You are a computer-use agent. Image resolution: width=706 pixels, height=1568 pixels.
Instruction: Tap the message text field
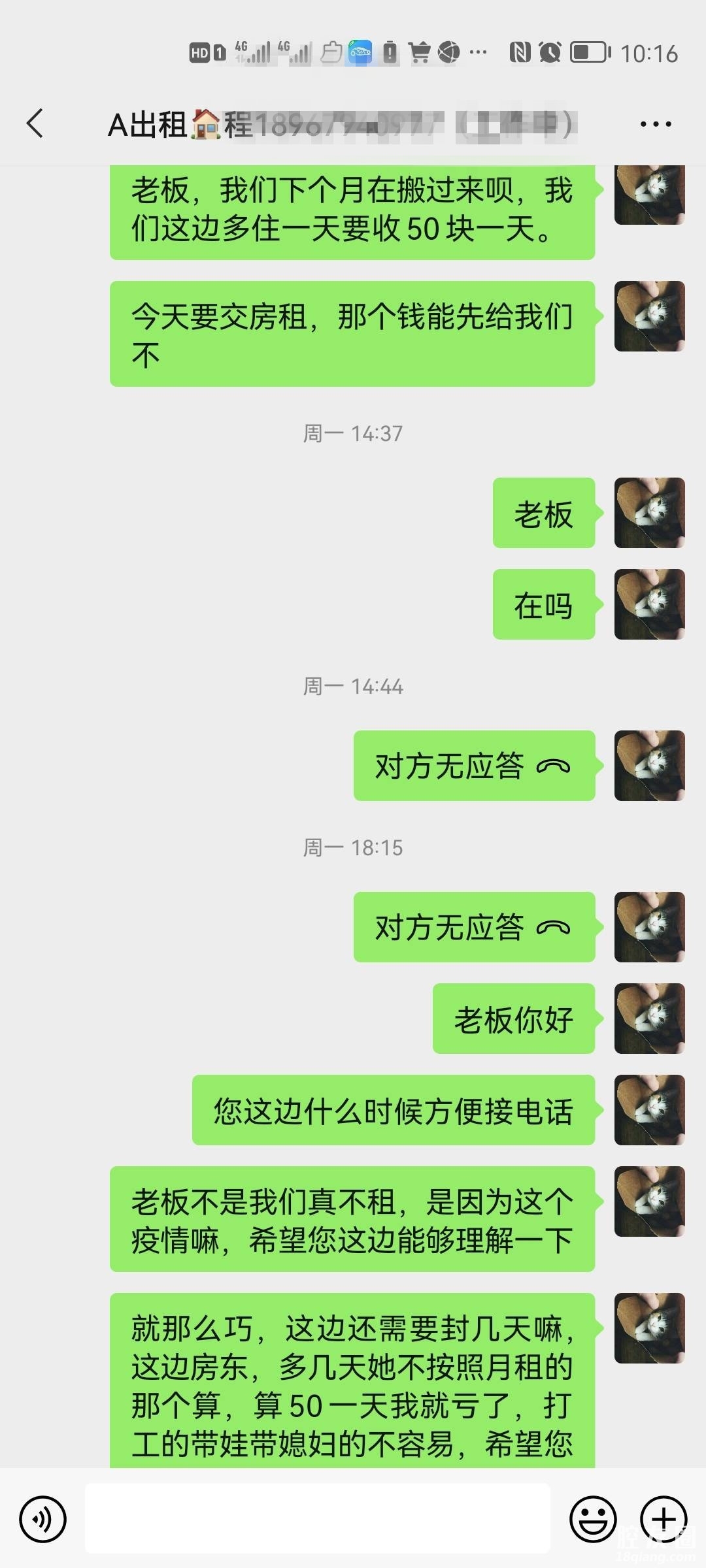(x=318, y=1518)
